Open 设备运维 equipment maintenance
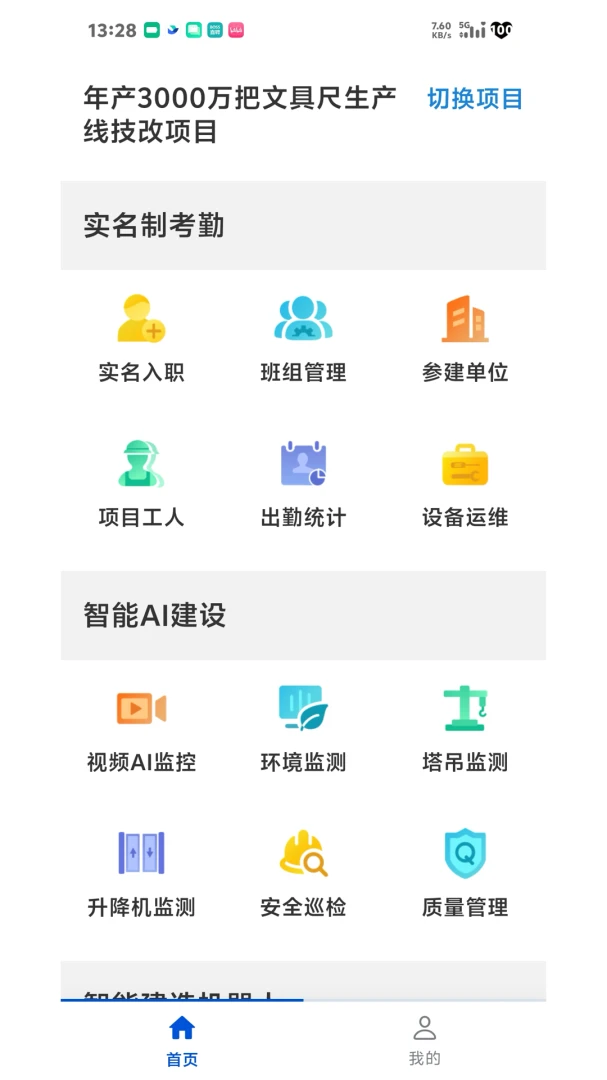This screenshot has height=1080, width=607. (x=465, y=484)
